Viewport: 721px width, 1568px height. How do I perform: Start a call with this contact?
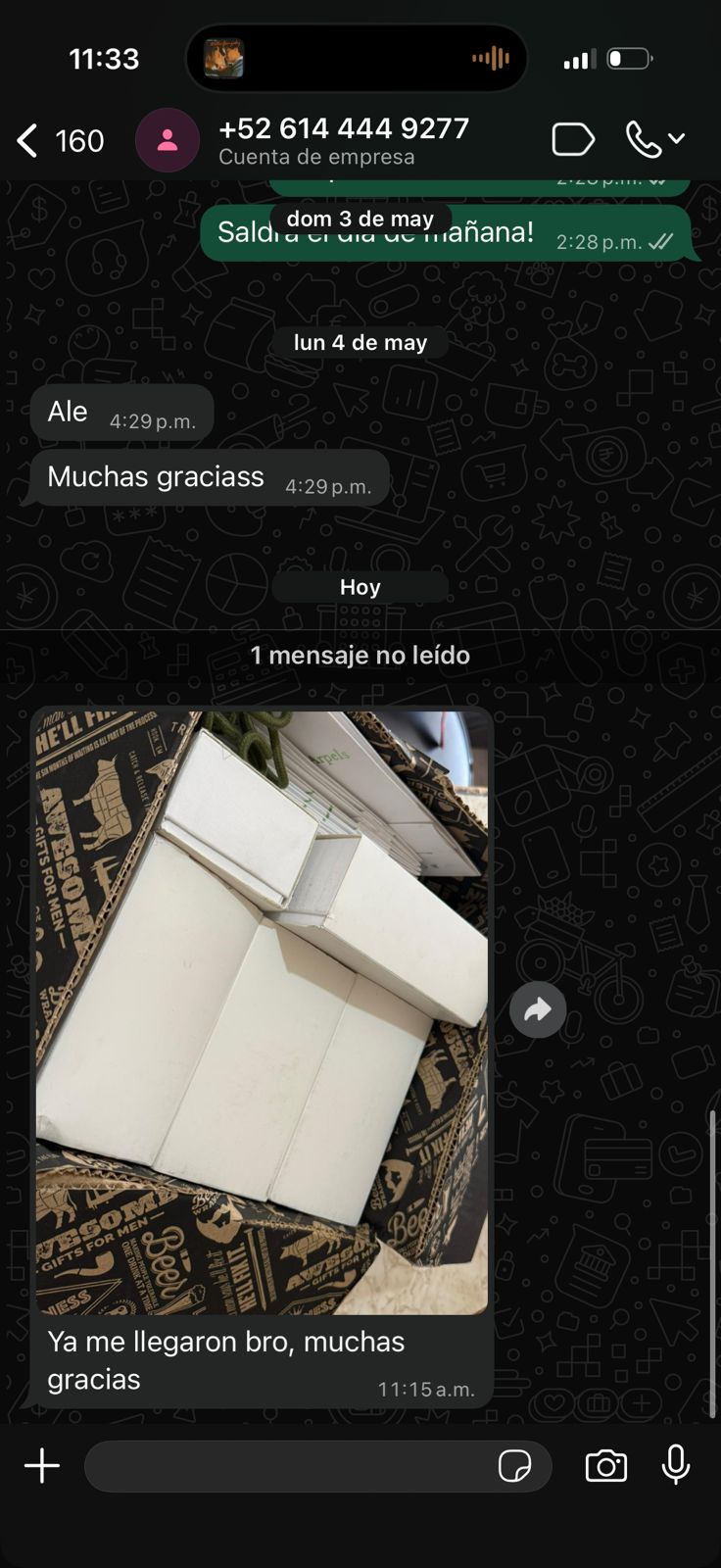coord(655,140)
